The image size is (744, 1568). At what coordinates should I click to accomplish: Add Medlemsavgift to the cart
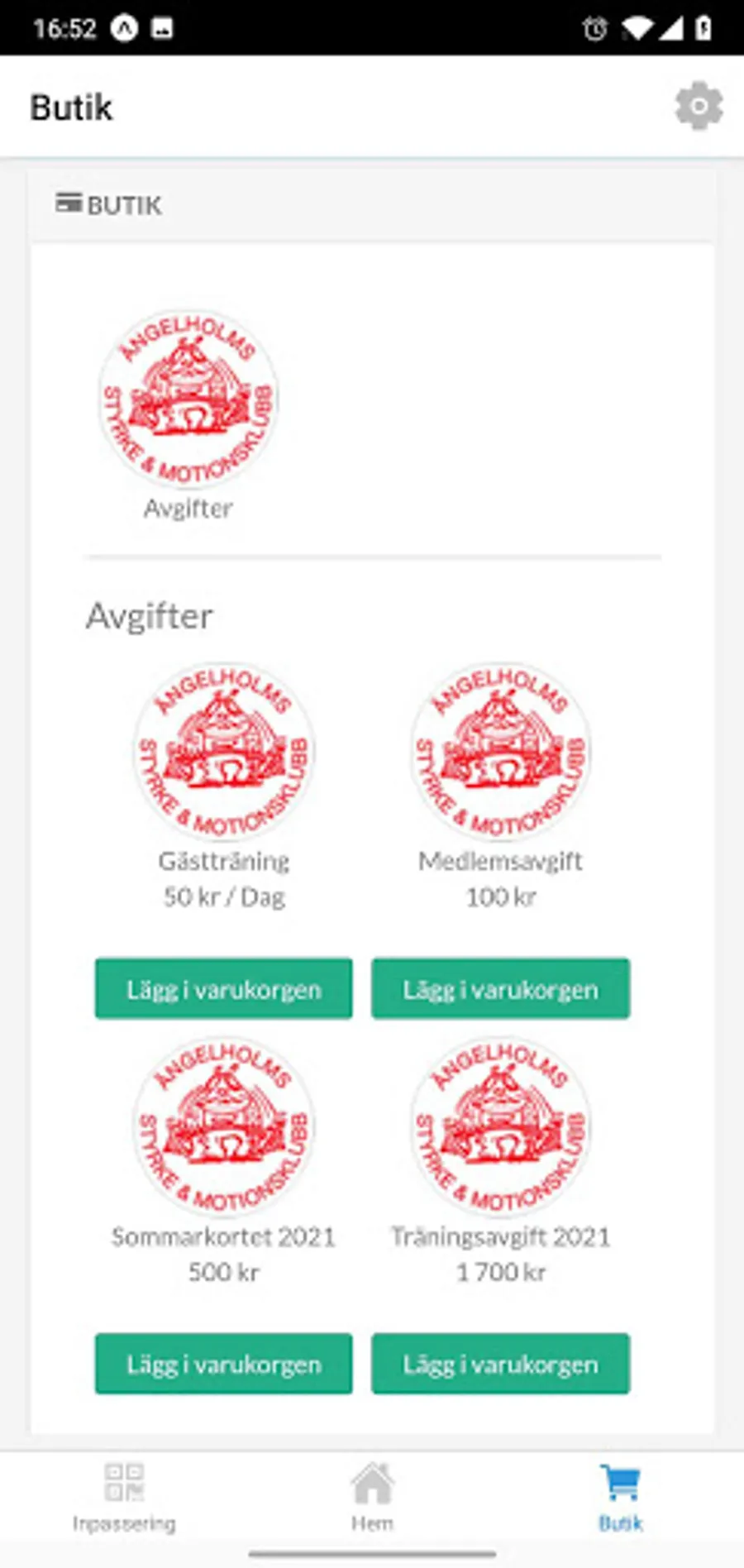click(501, 989)
